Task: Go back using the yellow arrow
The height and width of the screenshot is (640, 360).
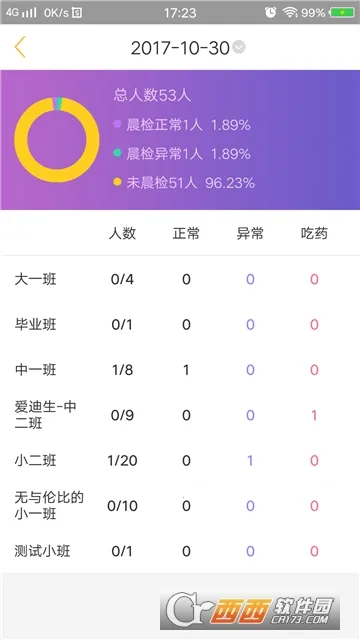Action: coord(20,47)
